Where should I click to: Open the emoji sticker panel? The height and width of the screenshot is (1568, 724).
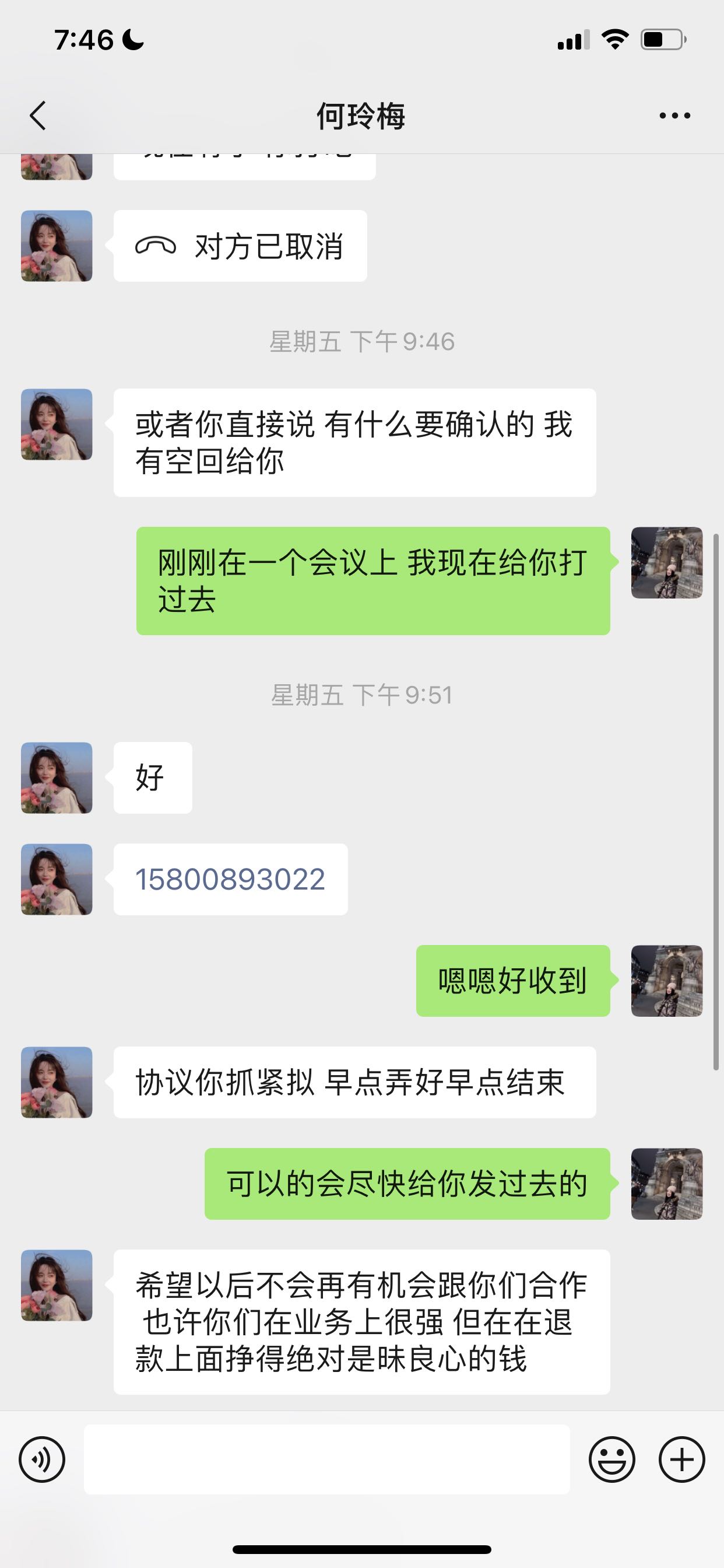[x=611, y=1459]
